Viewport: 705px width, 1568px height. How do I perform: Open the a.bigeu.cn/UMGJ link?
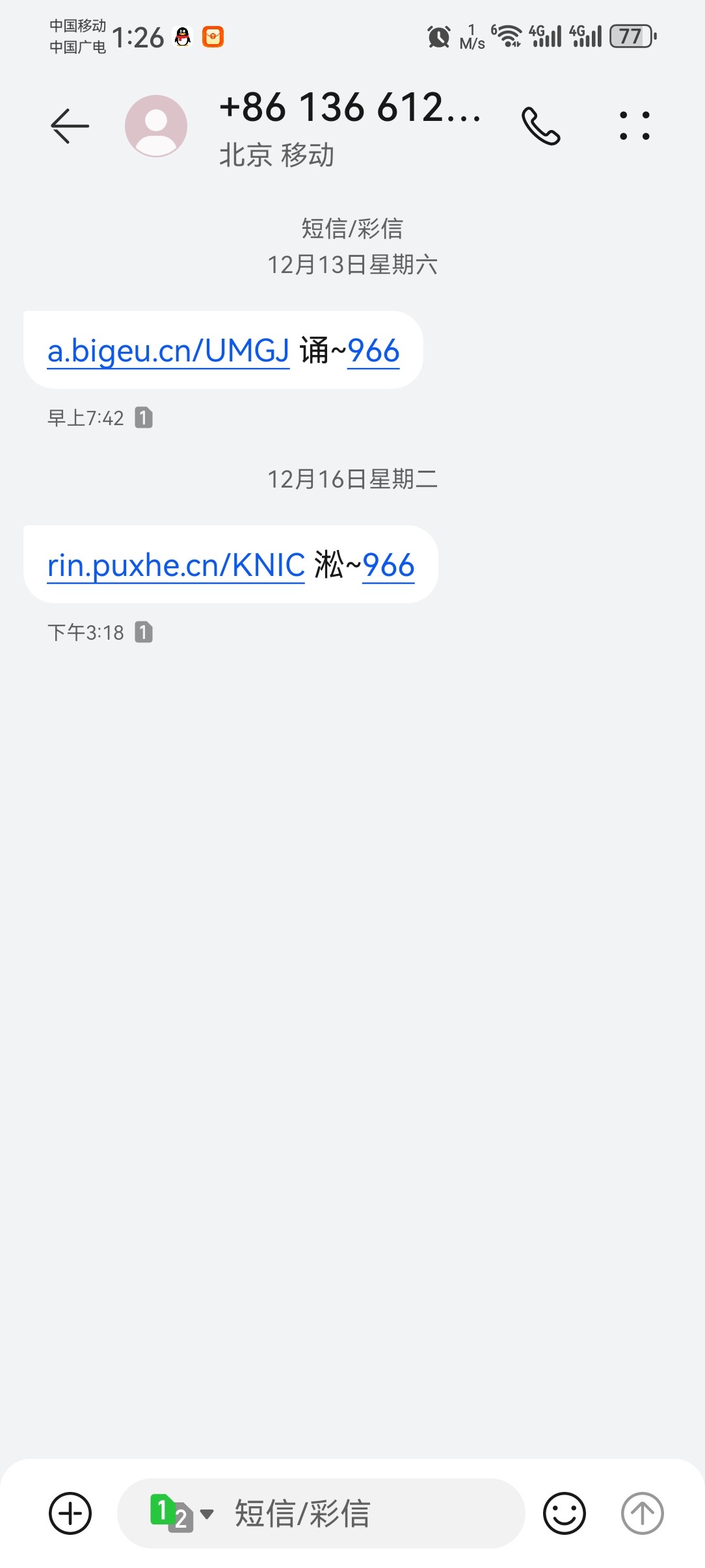(x=168, y=351)
